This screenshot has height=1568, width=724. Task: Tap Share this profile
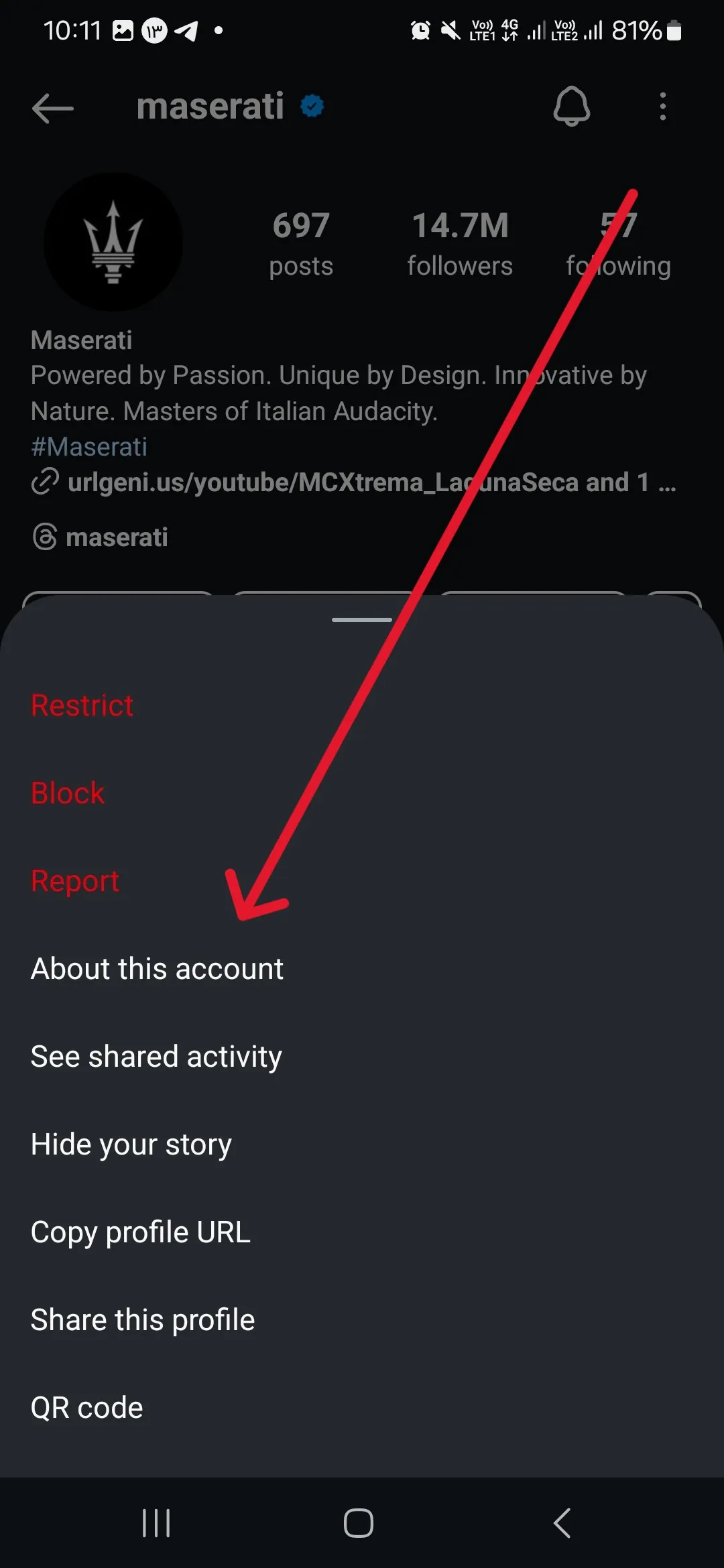click(143, 1320)
